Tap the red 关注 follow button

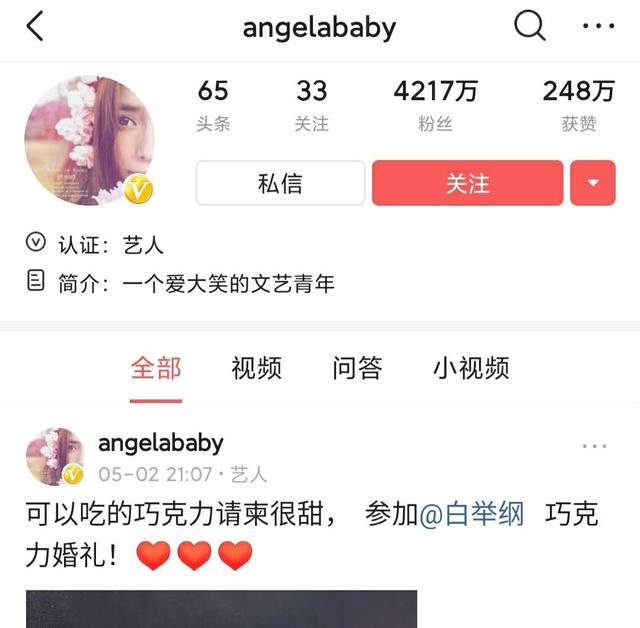coord(467,183)
